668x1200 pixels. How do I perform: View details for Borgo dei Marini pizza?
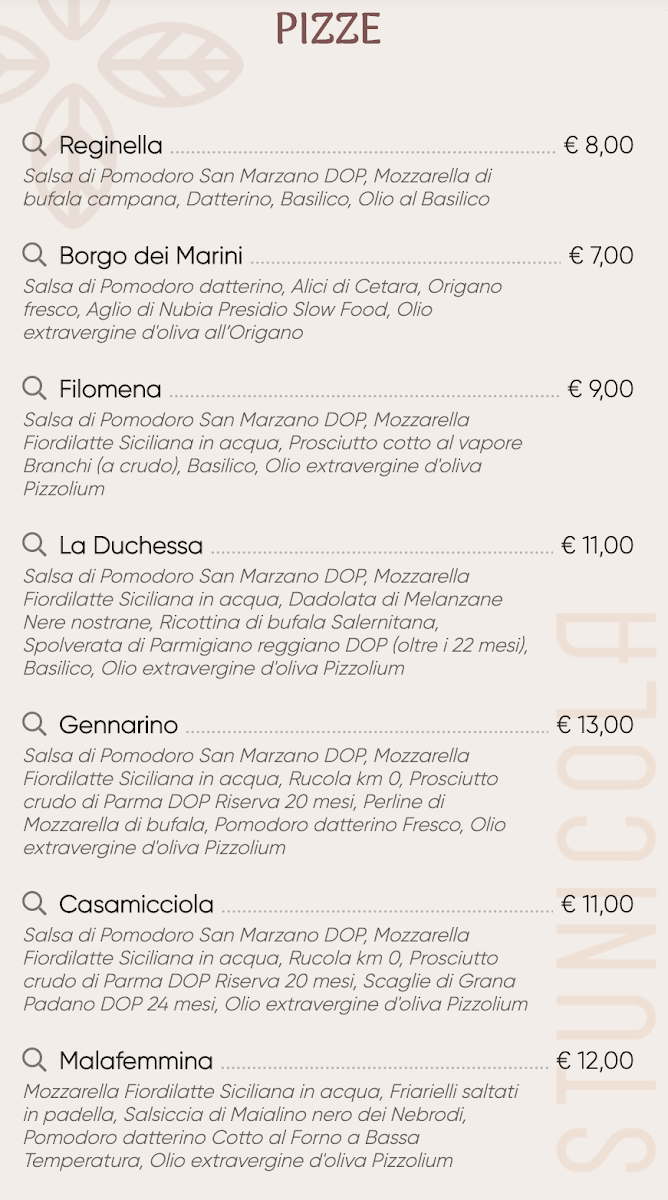coord(34,254)
